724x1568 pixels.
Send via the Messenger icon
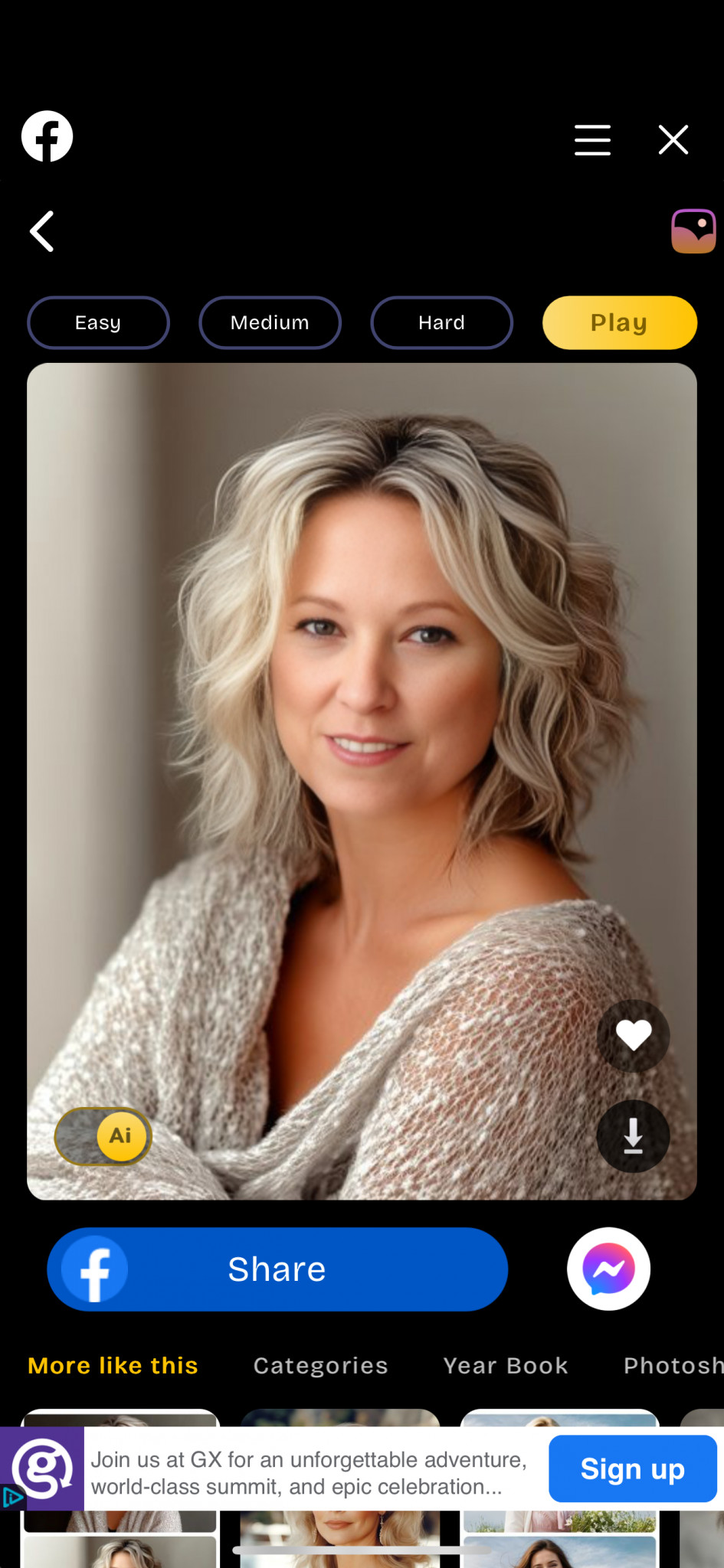tap(608, 1269)
